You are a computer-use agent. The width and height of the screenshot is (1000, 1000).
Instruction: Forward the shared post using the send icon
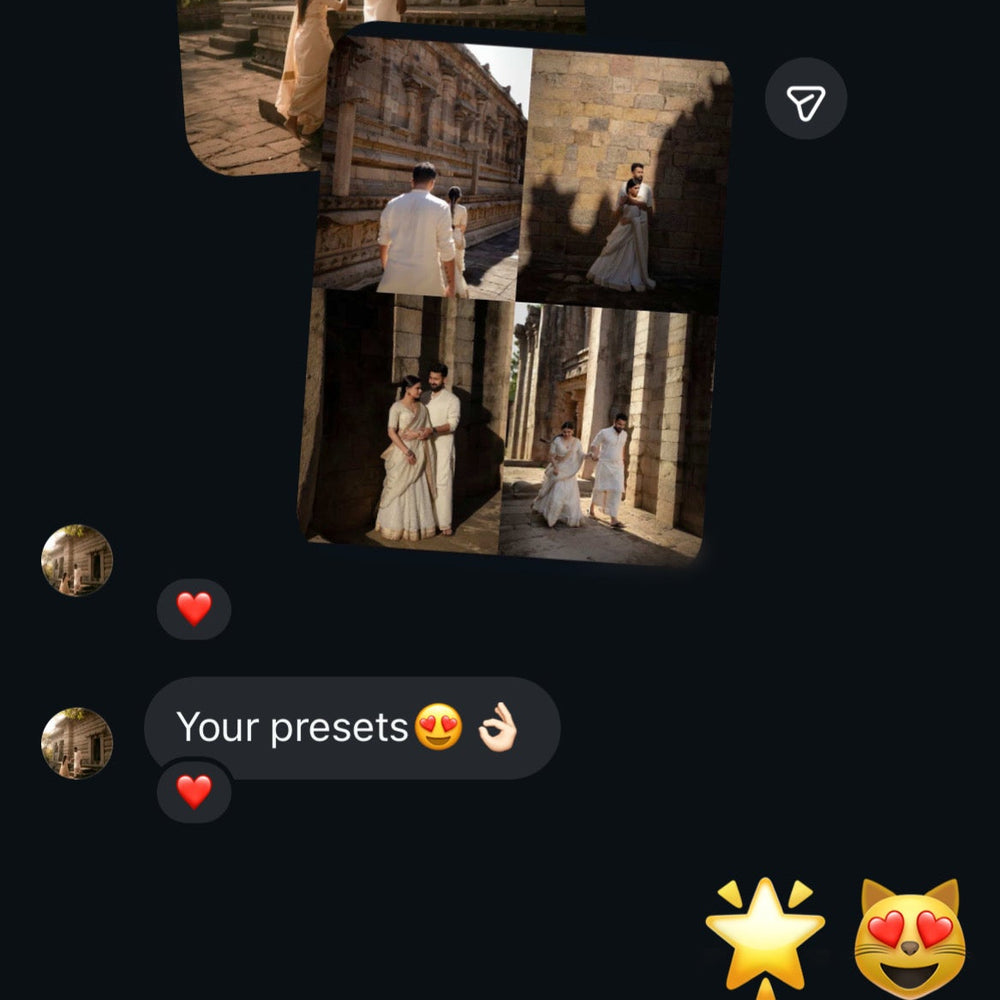(805, 100)
